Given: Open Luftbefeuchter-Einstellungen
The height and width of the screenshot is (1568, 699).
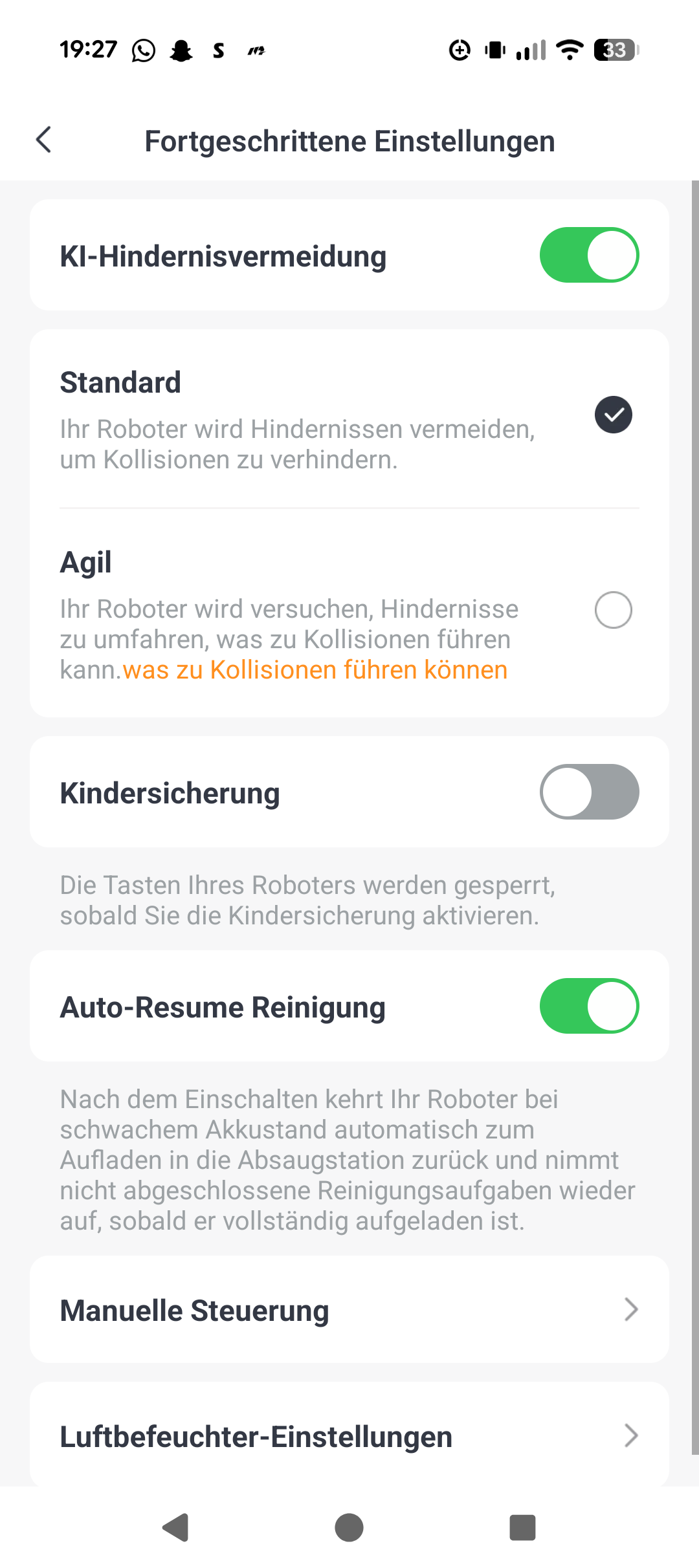Looking at the screenshot, I should pyautogui.click(x=349, y=1436).
